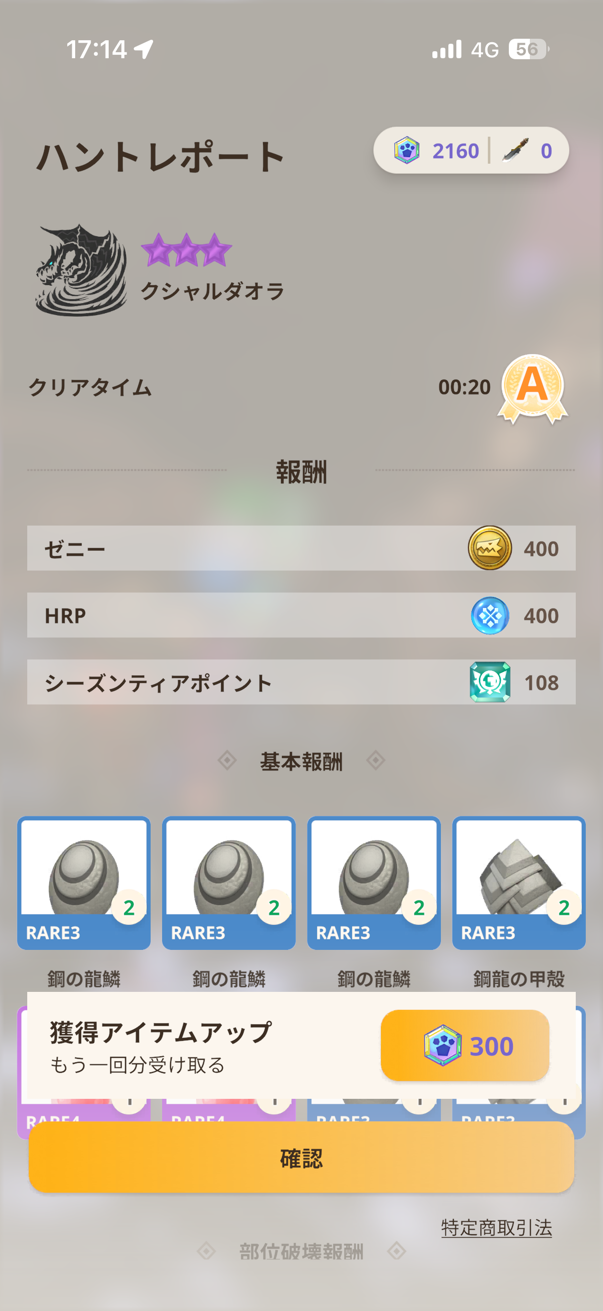This screenshot has width=603, height=1311.
Task: Open the gem balance showing 2160
Action: (x=437, y=151)
